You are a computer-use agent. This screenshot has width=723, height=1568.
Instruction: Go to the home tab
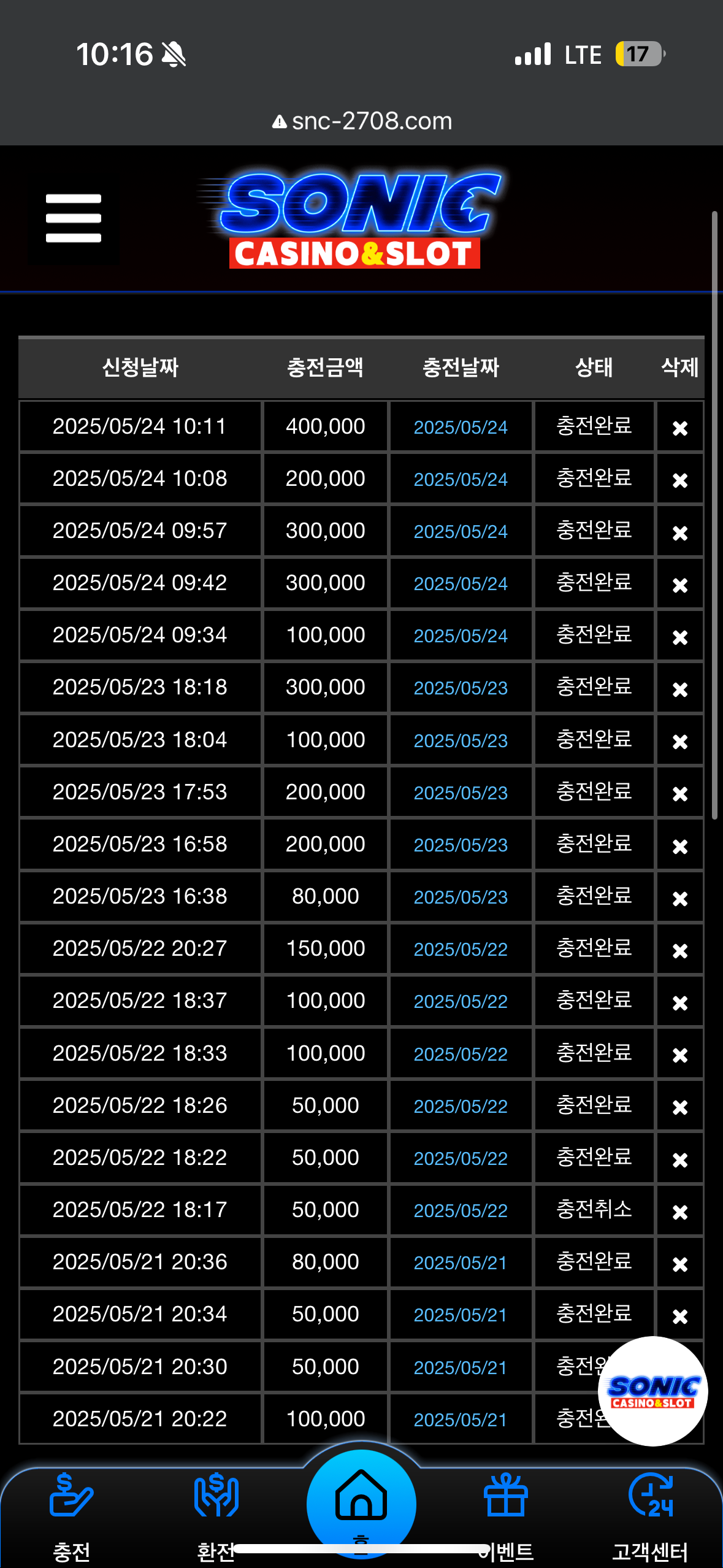[361, 1503]
